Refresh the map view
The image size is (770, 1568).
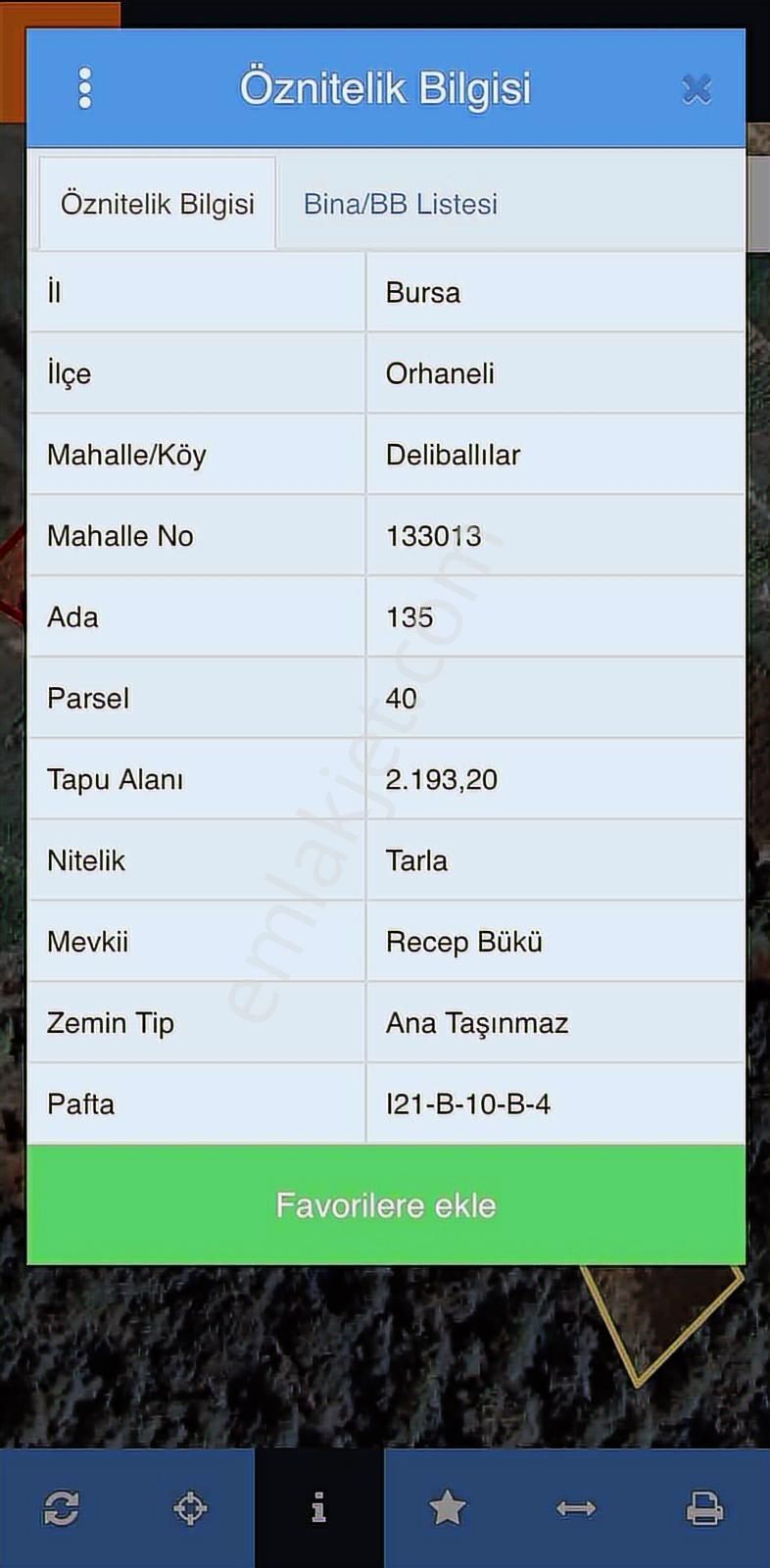coord(61,1507)
